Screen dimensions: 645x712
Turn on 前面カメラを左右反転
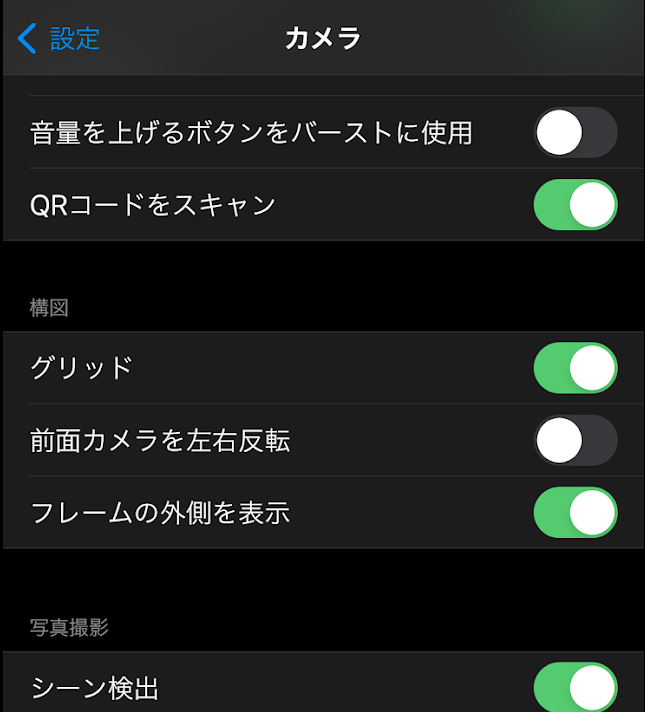(x=575, y=440)
